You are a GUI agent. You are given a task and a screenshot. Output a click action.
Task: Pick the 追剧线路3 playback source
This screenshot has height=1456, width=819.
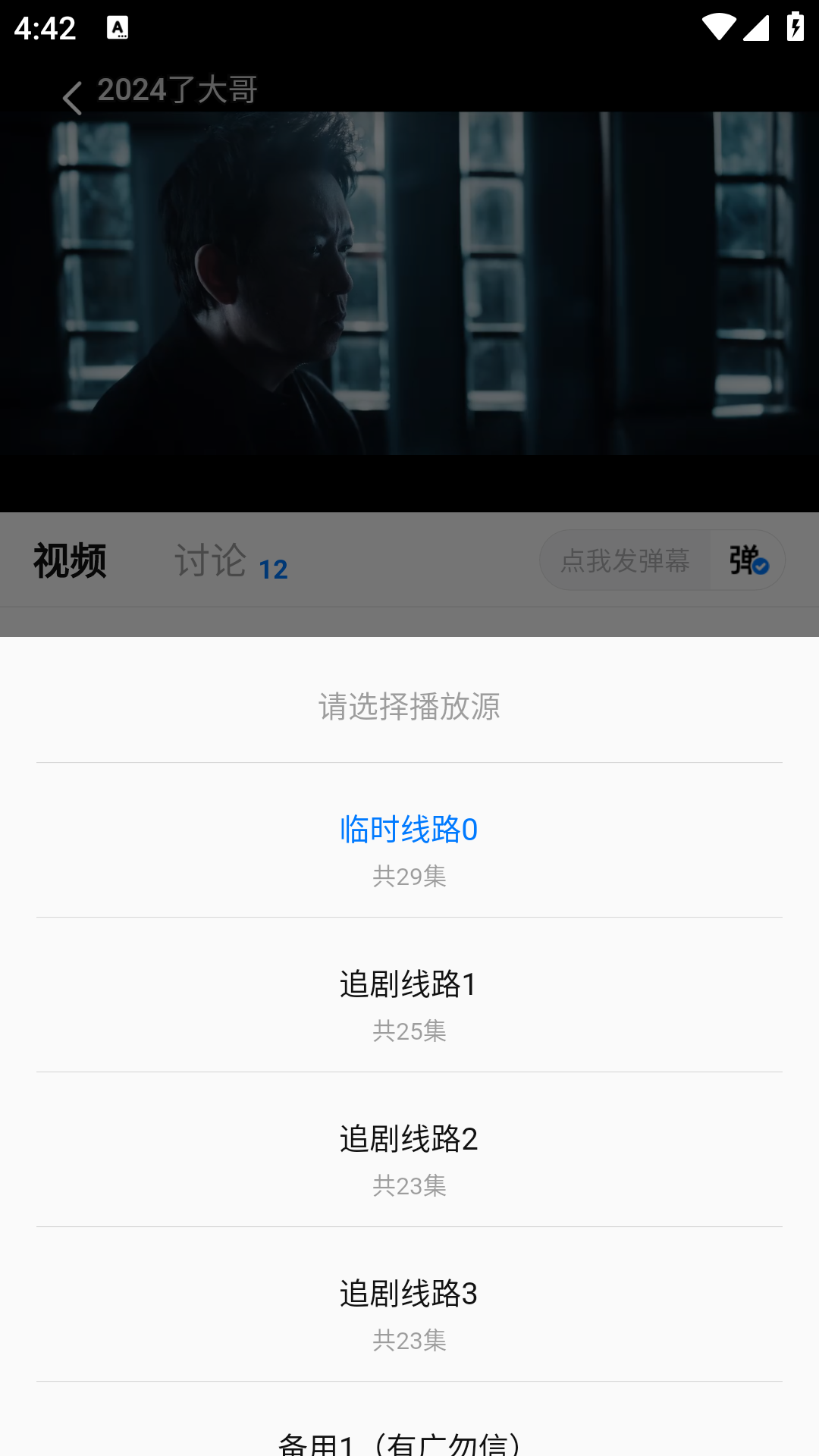click(409, 1306)
